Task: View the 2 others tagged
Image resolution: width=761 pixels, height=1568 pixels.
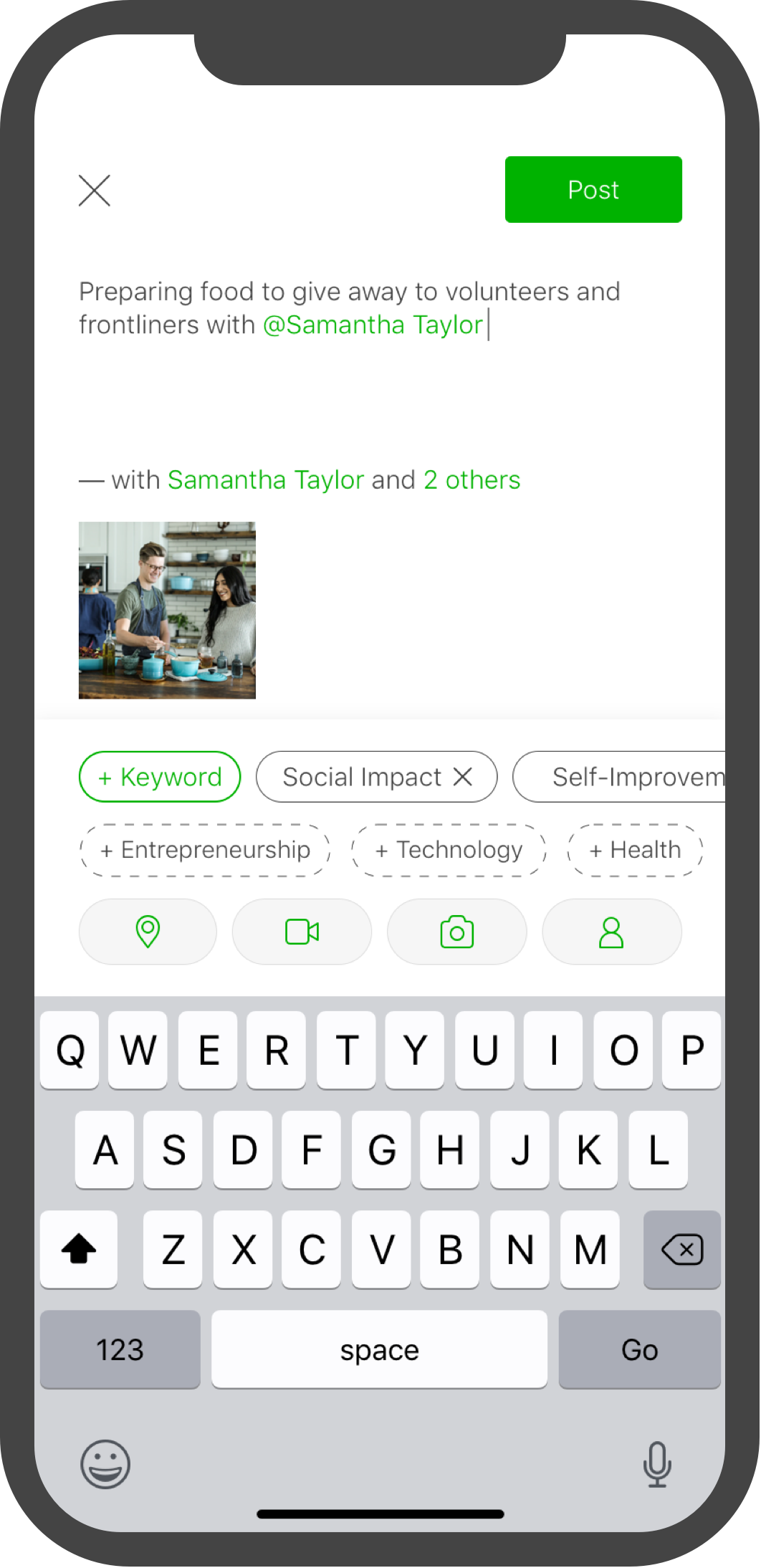Action: [472, 480]
